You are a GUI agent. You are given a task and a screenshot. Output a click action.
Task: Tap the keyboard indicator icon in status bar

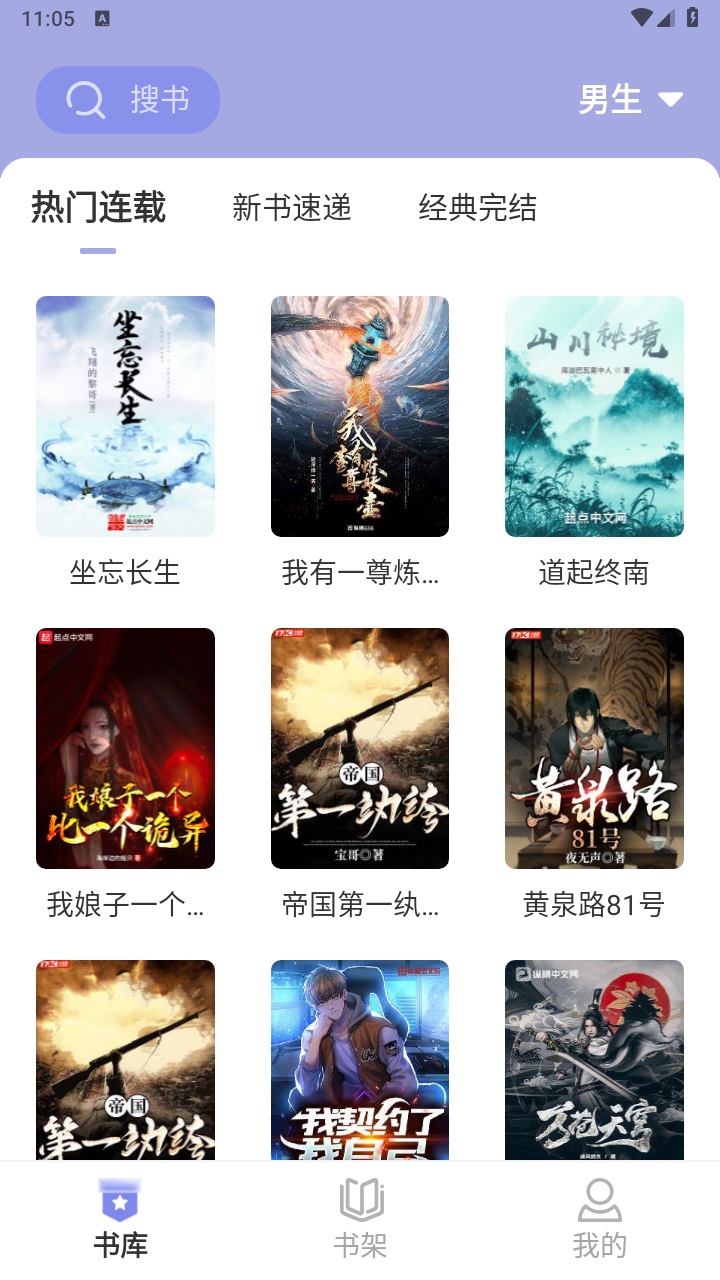click(101, 17)
